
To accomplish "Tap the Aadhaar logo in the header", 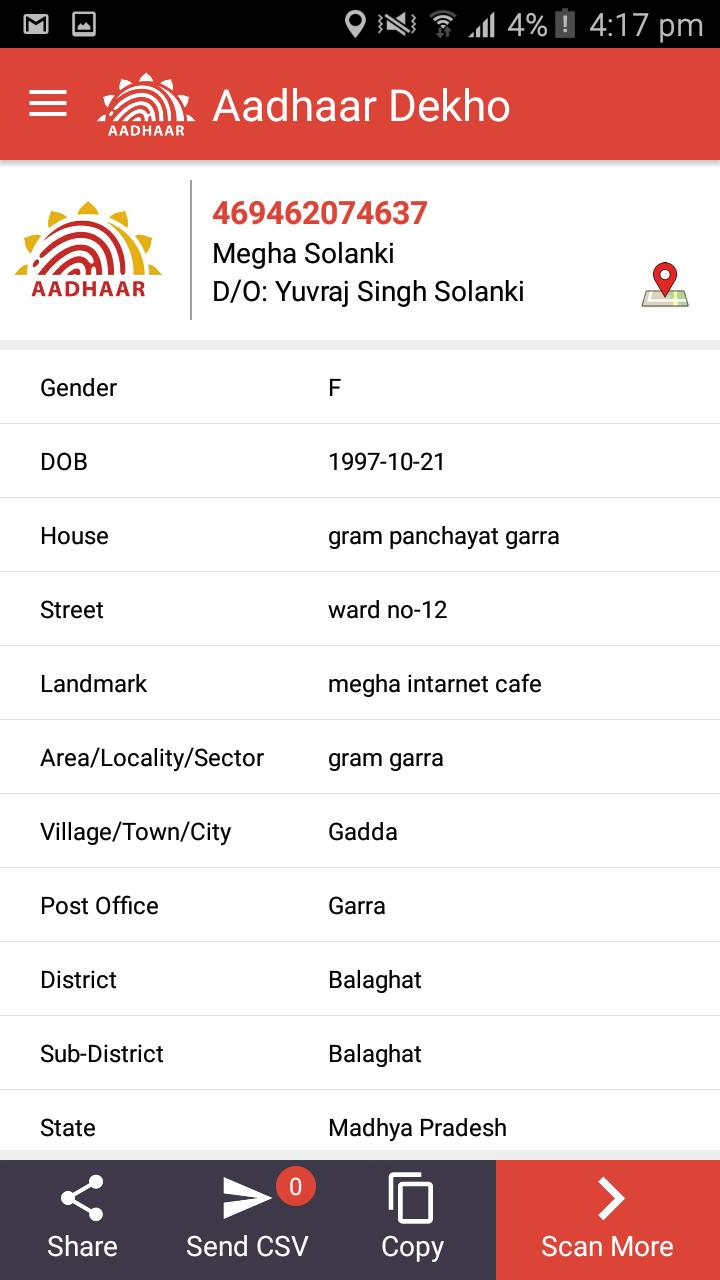I will tap(144, 103).
